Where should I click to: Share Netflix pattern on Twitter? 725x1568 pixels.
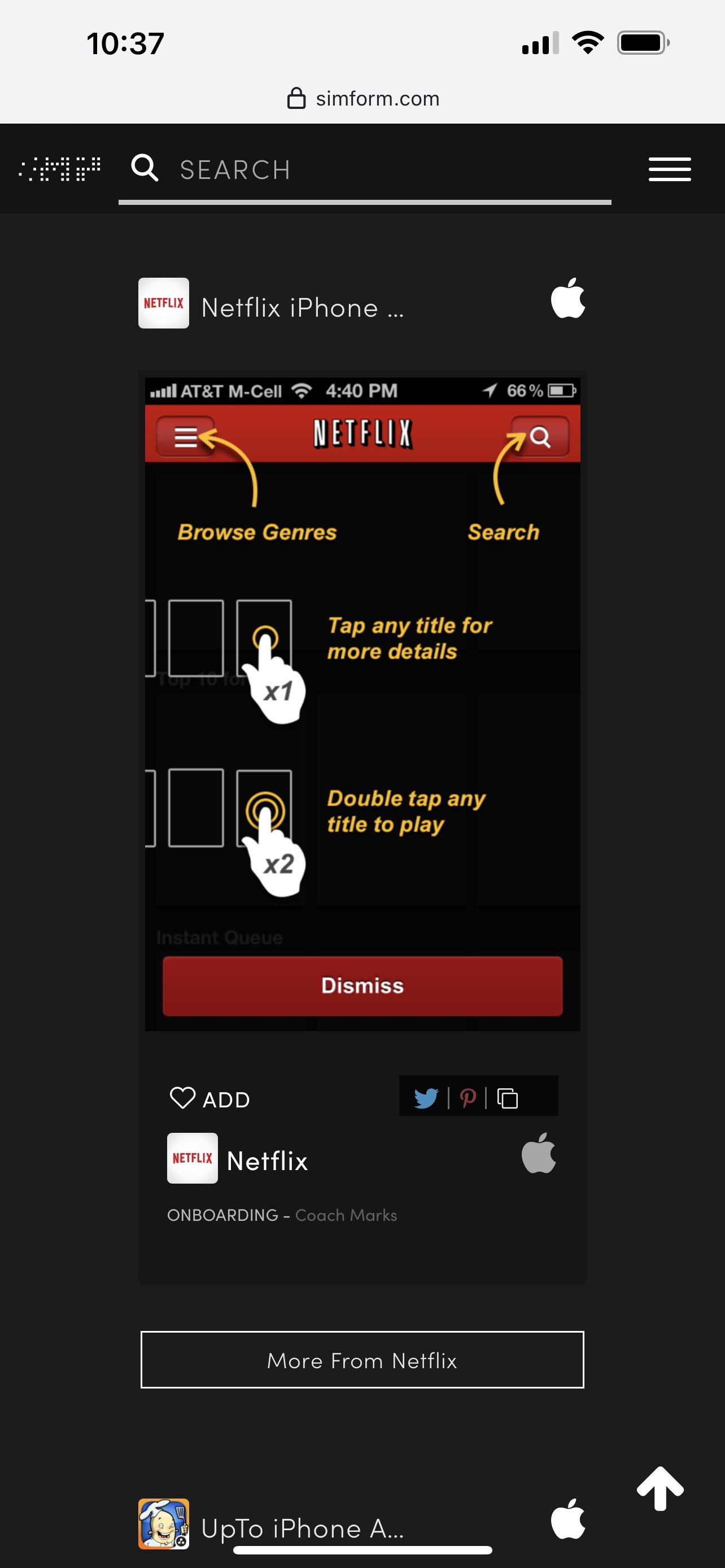point(426,1097)
